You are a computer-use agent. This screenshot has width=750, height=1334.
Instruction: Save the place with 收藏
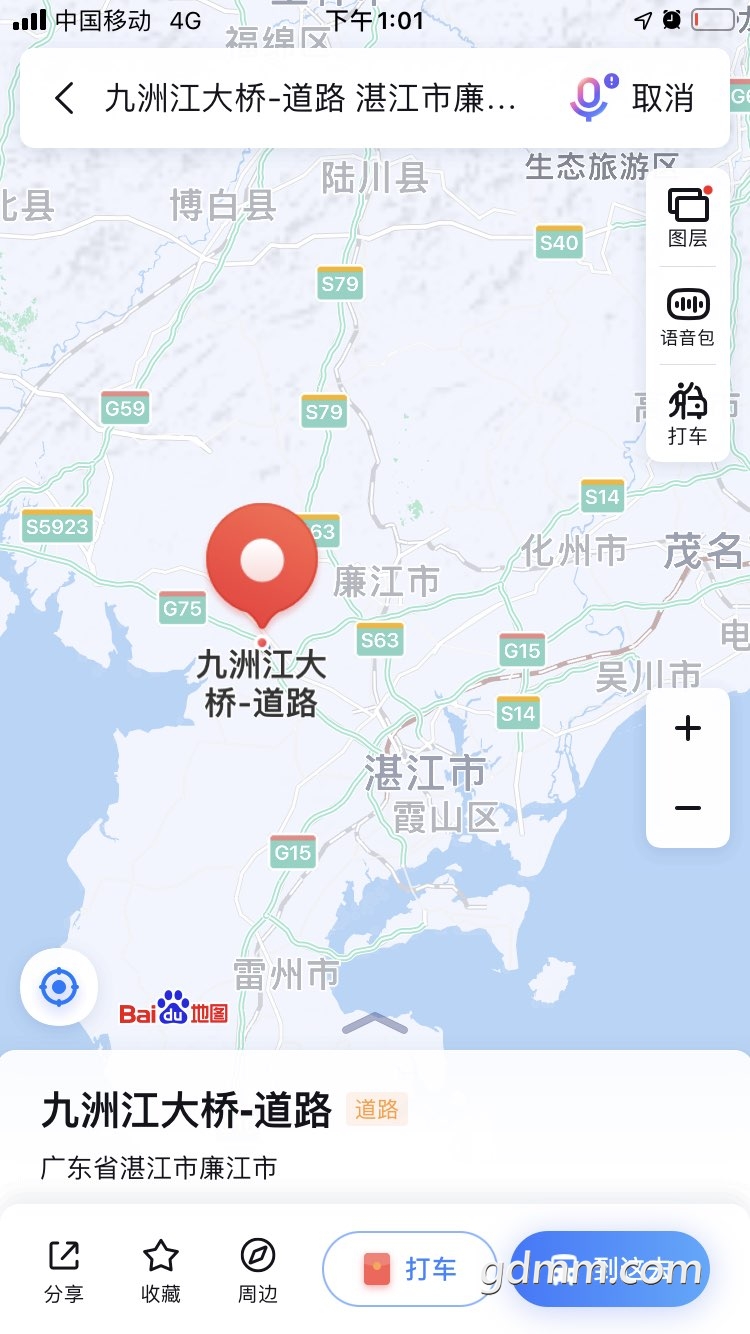coord(161,1270)
